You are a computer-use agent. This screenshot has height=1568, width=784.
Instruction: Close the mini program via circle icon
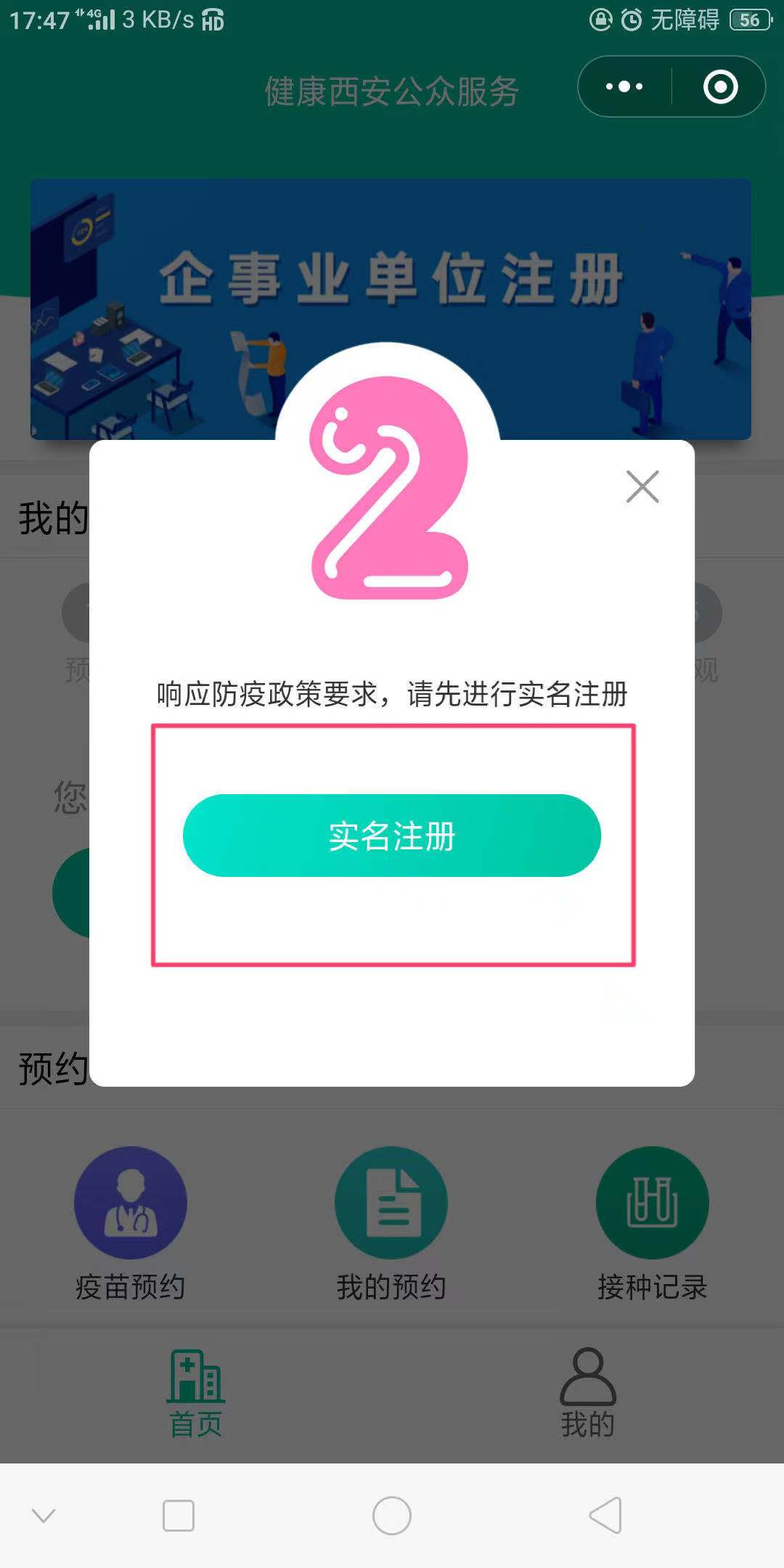[720, 87]
